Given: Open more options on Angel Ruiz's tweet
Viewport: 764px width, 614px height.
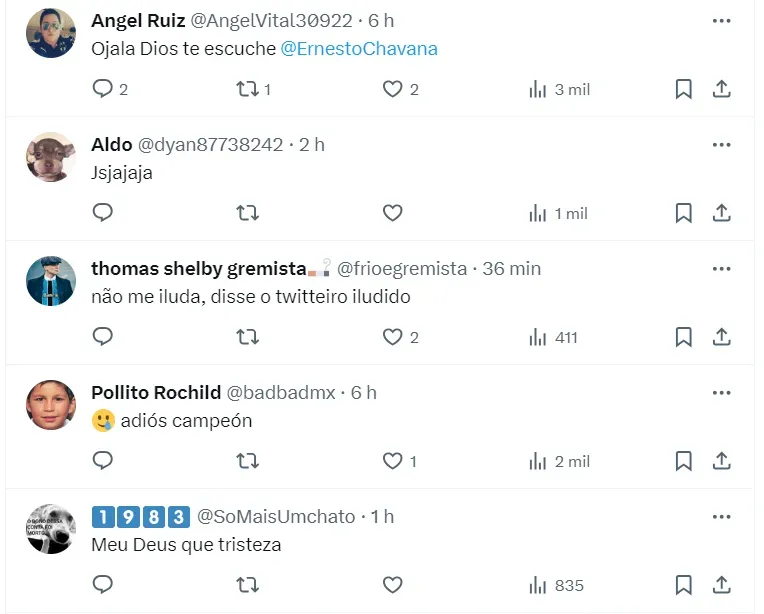Looking at the screenshot, I should (721, 21).
